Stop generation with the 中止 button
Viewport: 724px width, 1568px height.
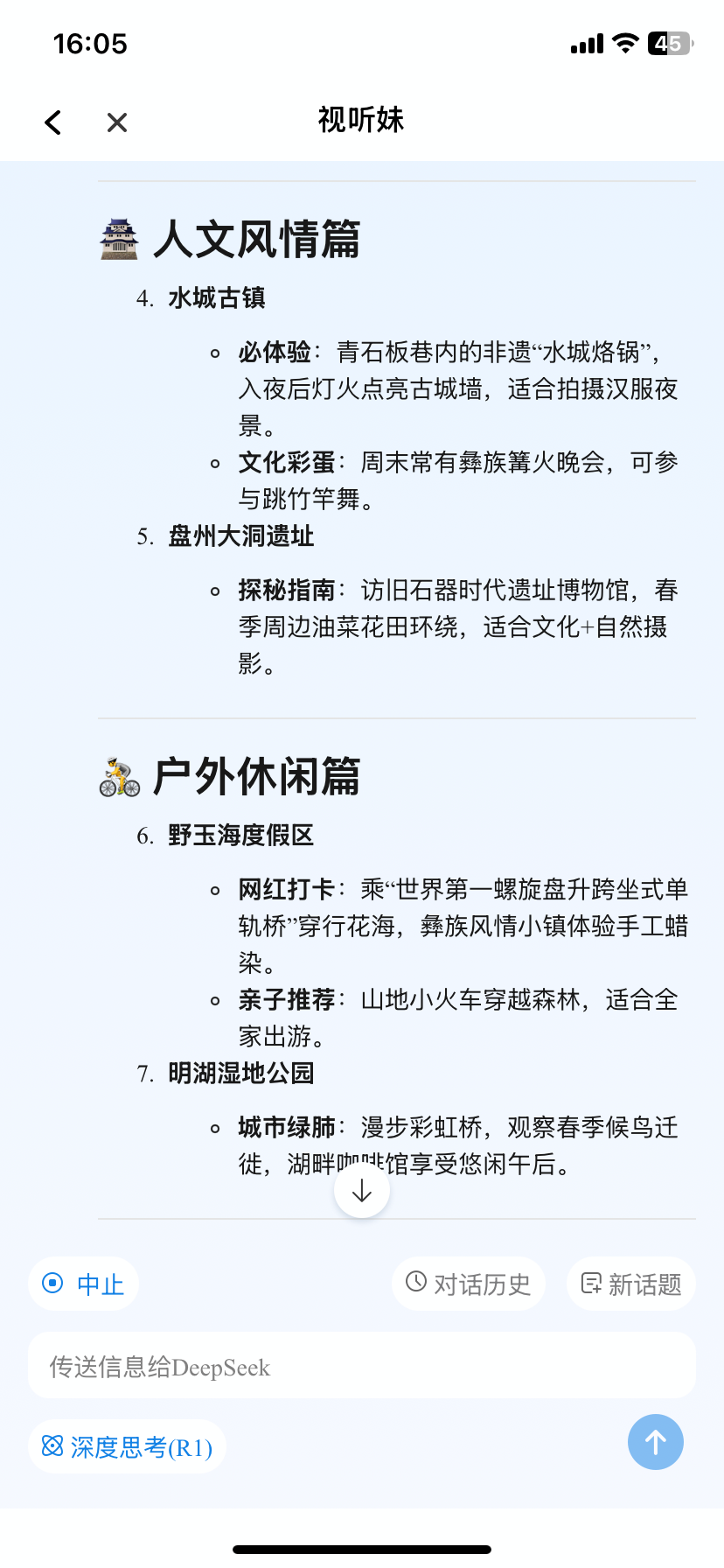pos(84,1284)
